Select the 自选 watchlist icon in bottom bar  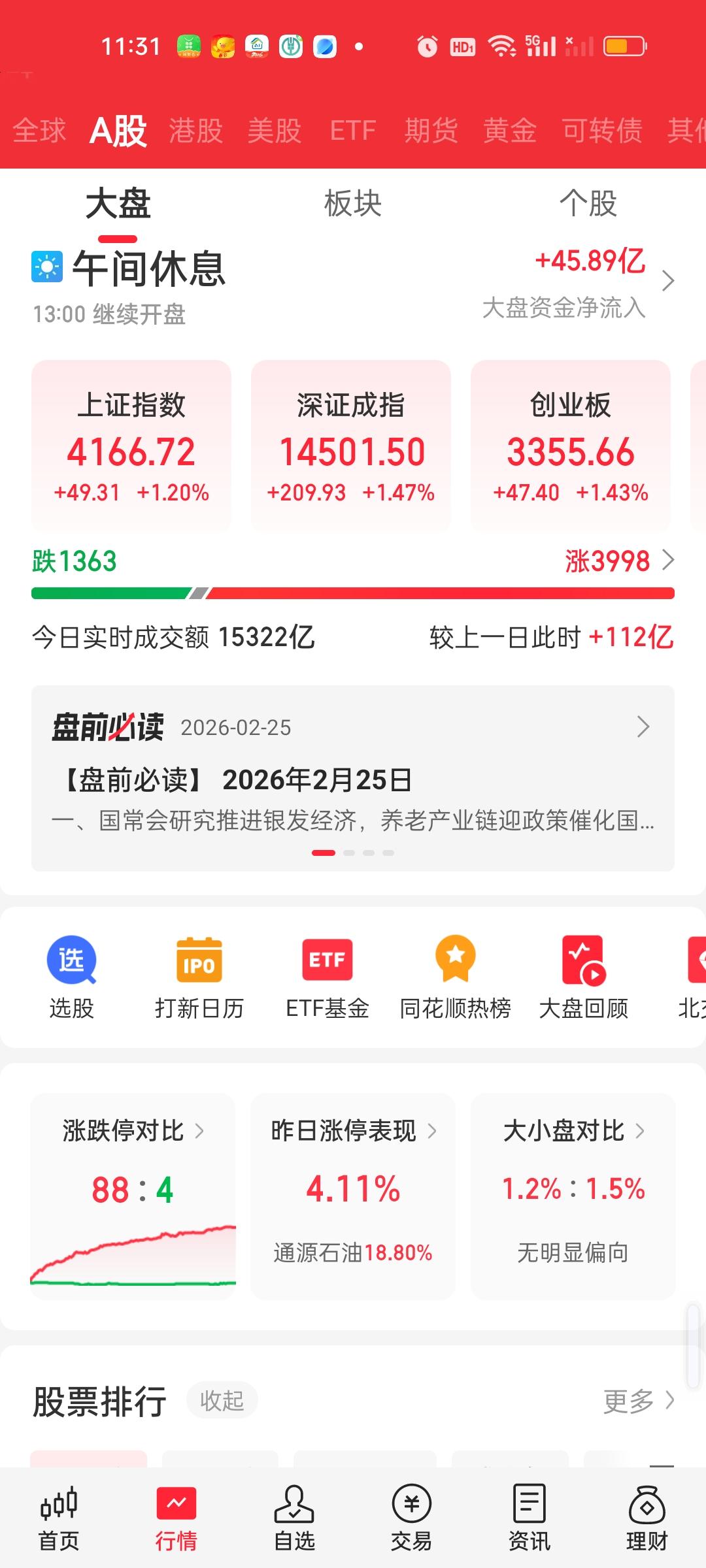point(294,1516)
